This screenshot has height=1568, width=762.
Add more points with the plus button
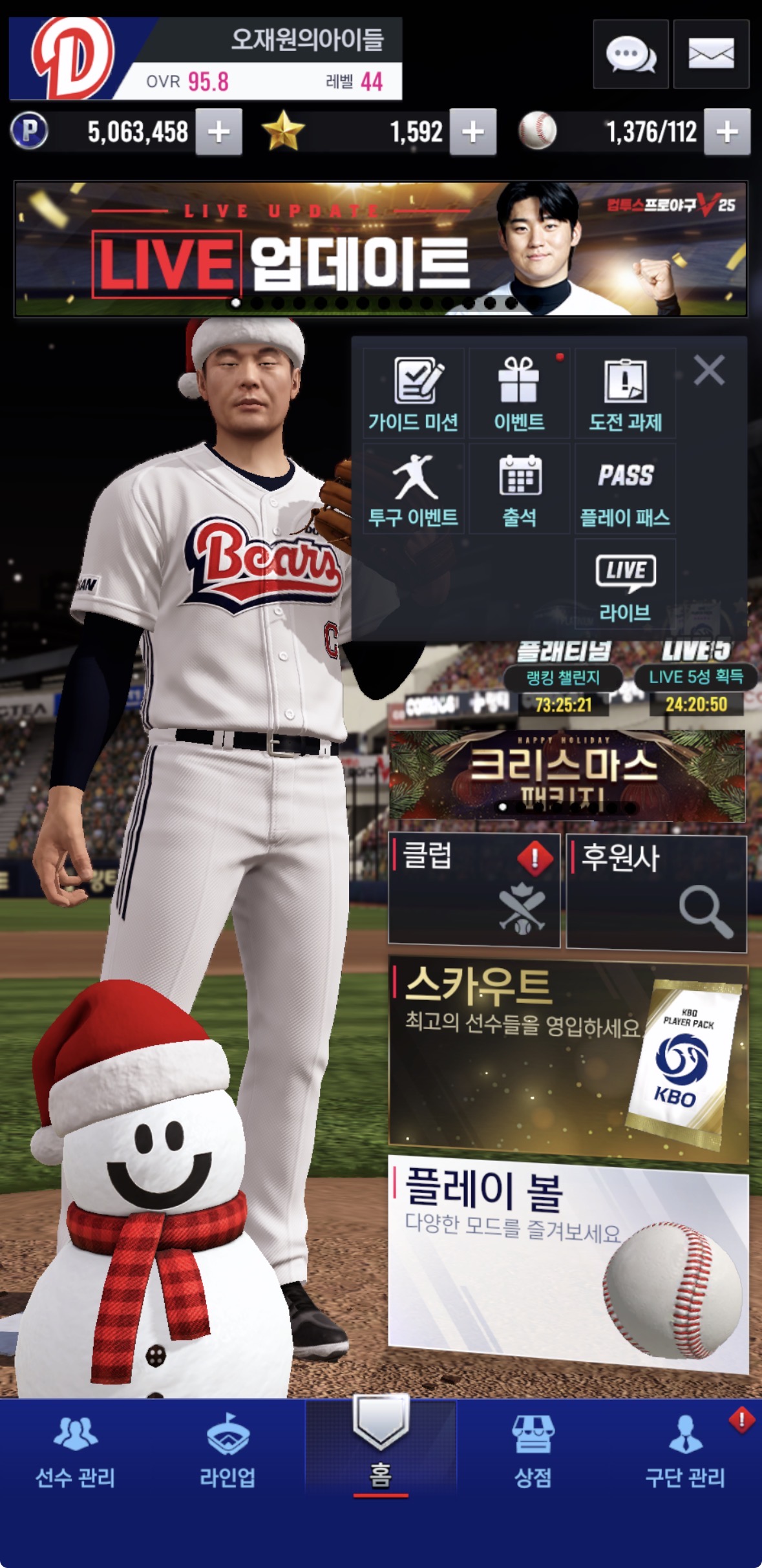218,132
